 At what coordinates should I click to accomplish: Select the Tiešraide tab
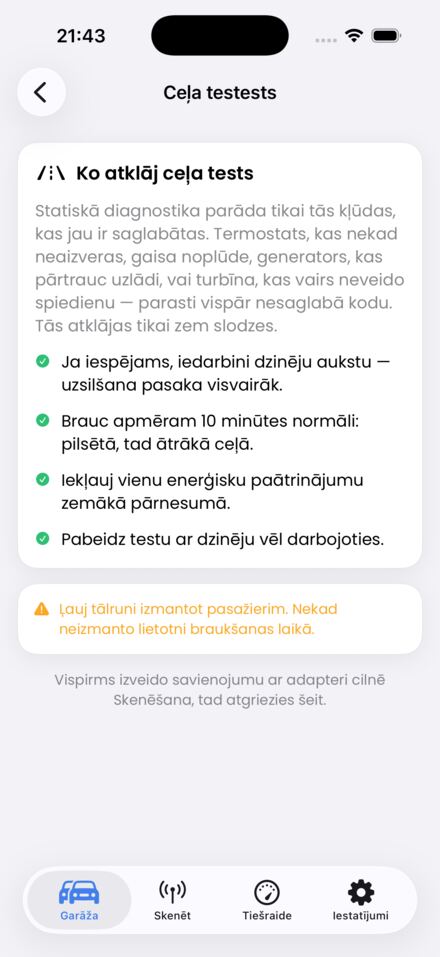click(x=267, y=900)
